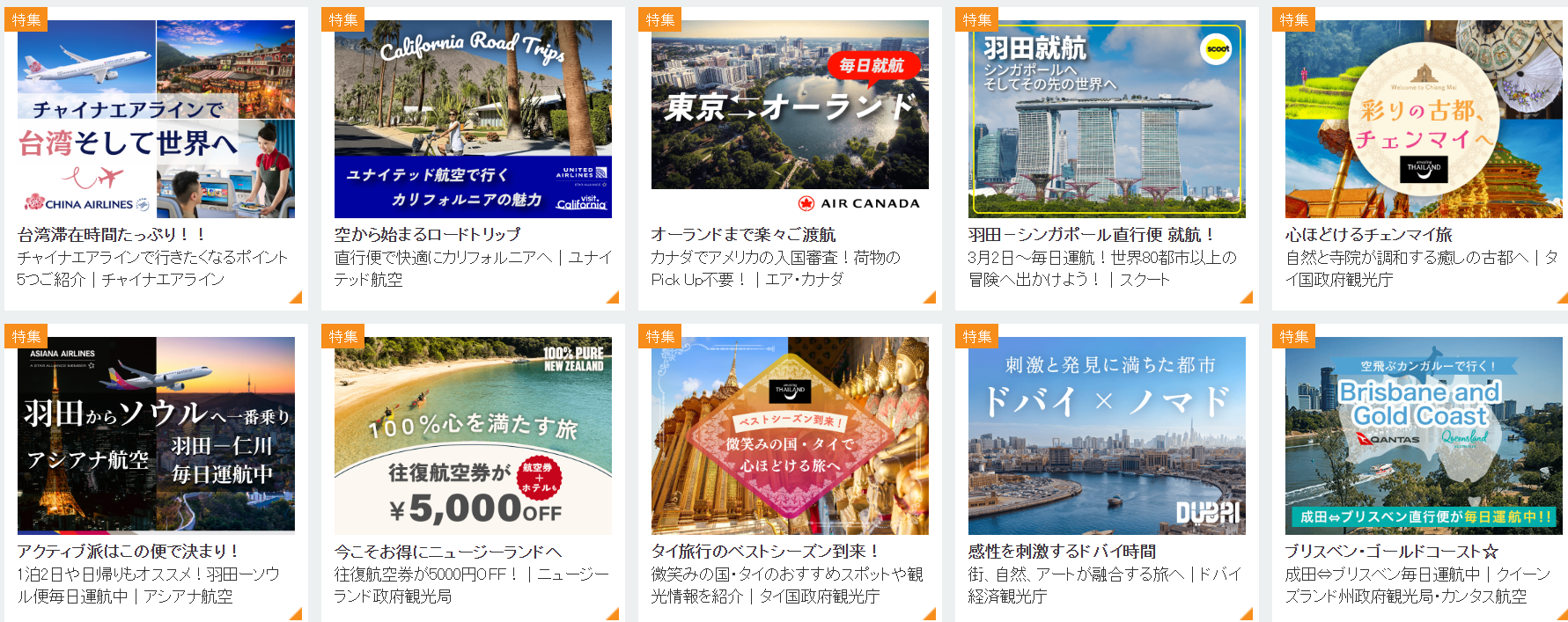Open the New Zealand ¥5,000 OFF card
1568x622 pixels.
[x=473, y=436]
